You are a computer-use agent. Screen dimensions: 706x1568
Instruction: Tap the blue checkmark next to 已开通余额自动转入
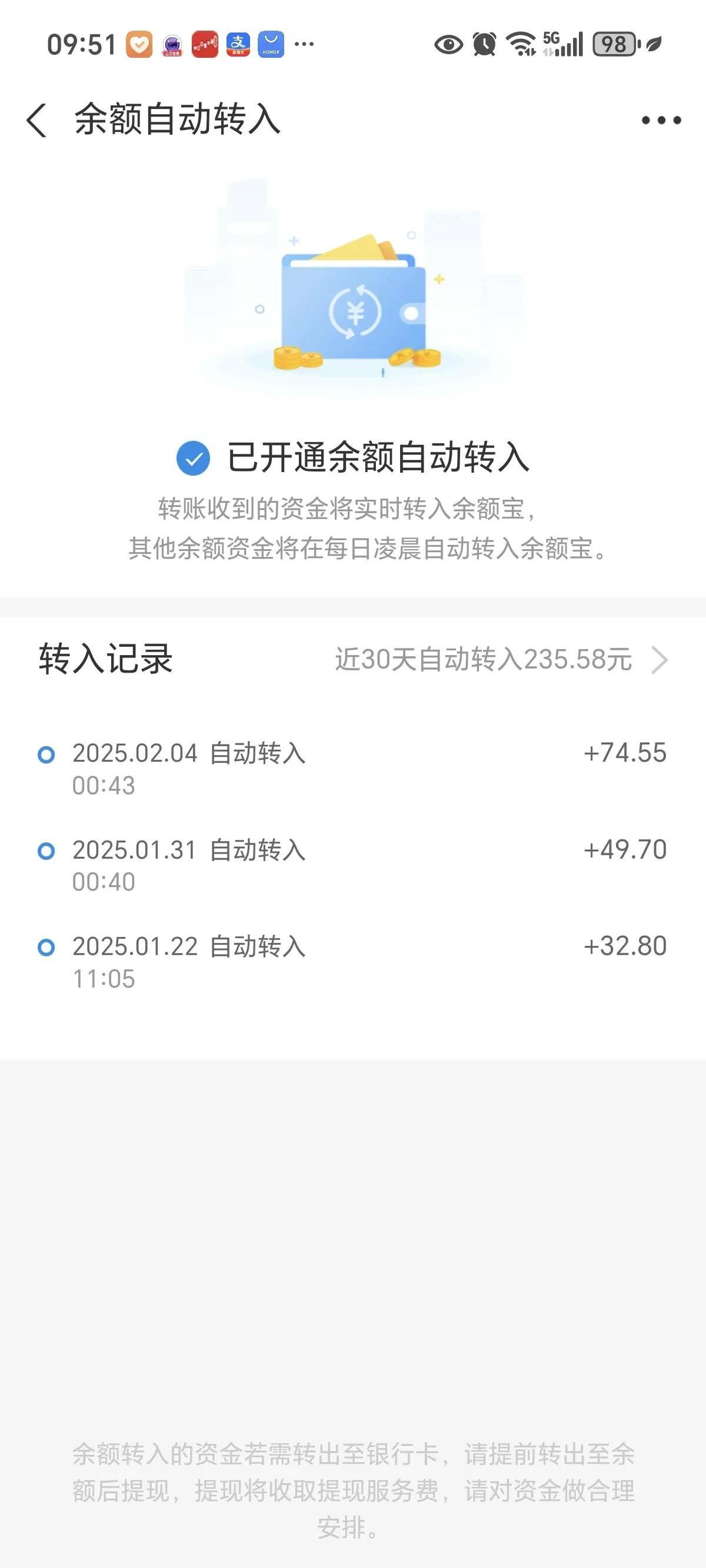192,460
